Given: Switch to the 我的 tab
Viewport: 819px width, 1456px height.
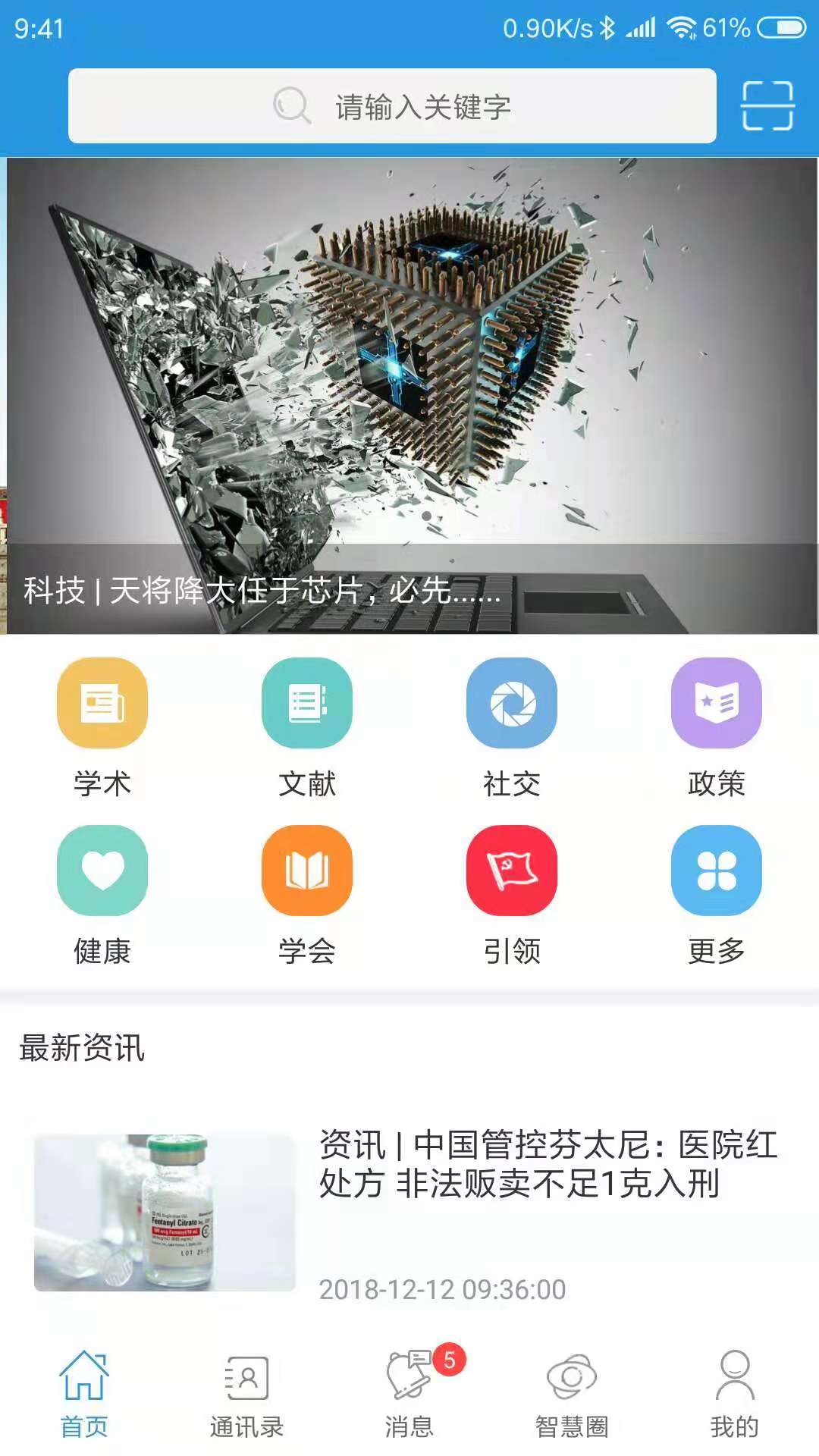Looking at the screenshot, I should 734,1394.
